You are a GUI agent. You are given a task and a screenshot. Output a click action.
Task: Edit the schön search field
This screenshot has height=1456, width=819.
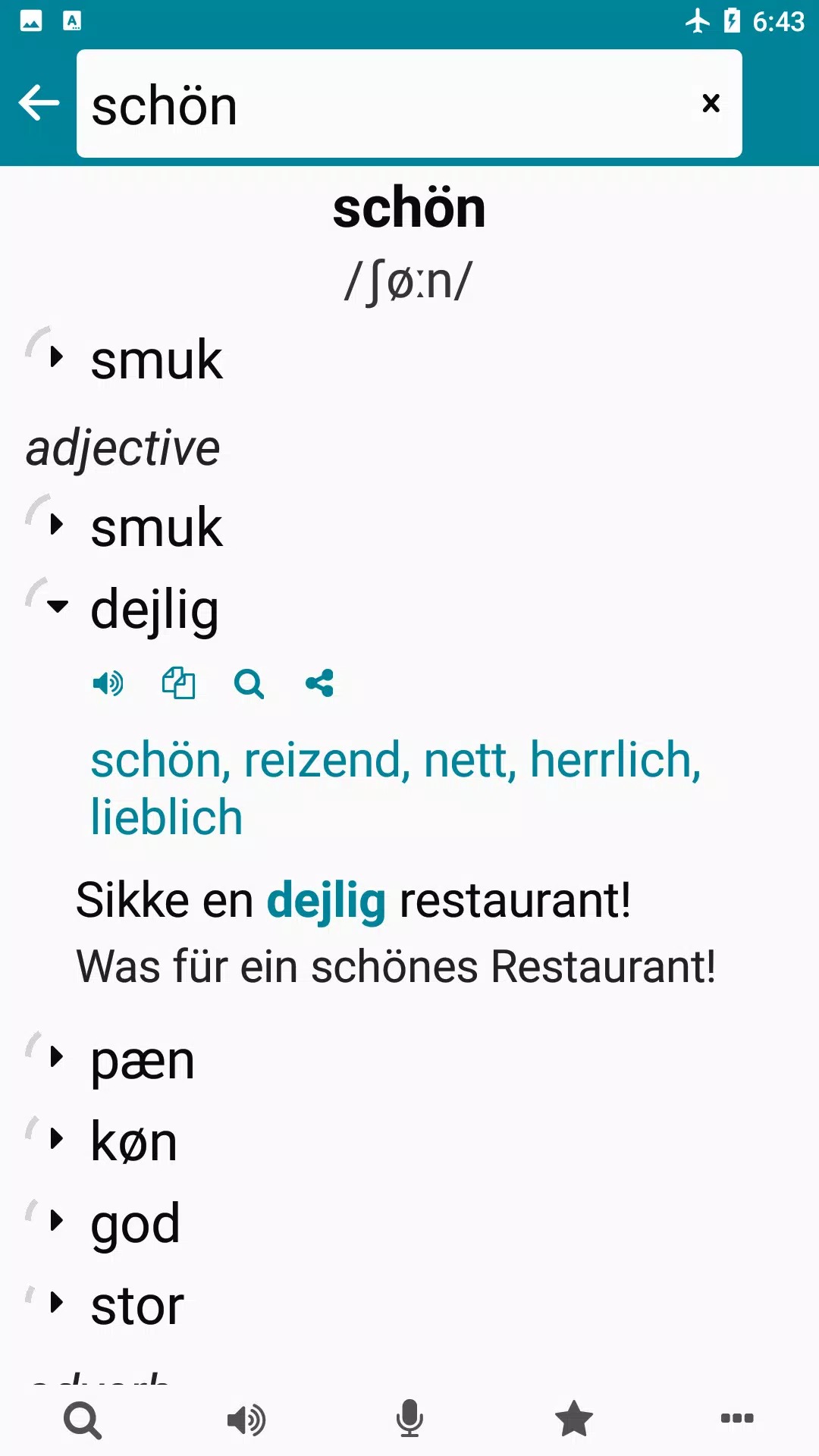[x=379, y=105]
